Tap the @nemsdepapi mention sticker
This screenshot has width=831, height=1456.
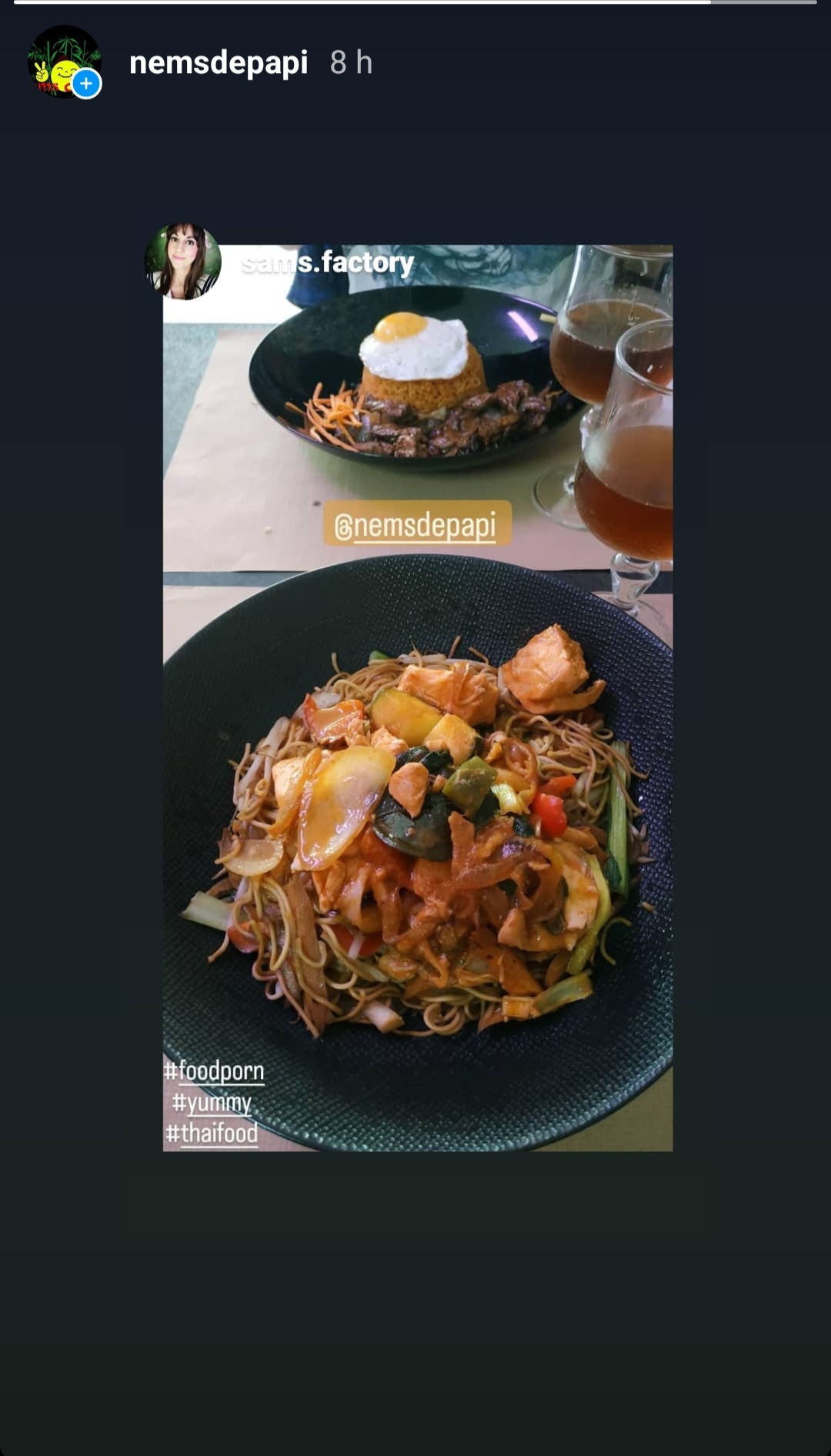point(417,524)
